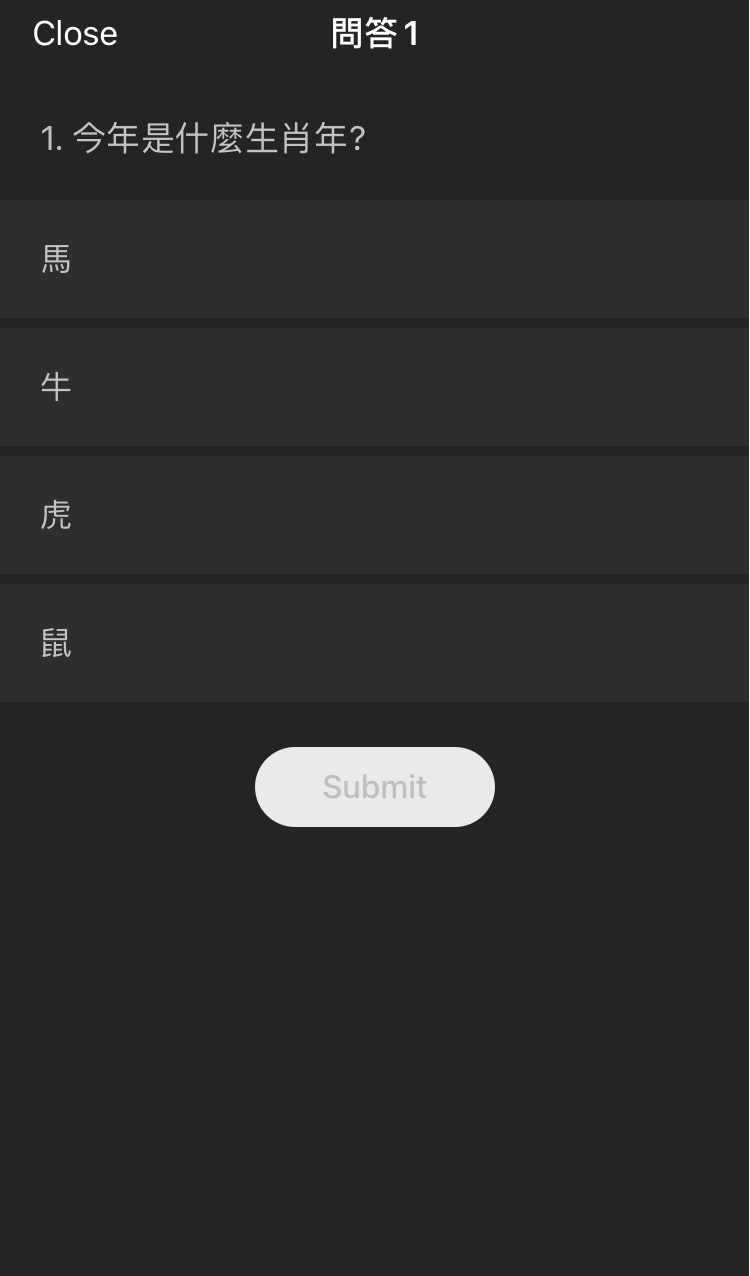Tap the Submit button
The image size is (750, 1276).
point(375,787)
